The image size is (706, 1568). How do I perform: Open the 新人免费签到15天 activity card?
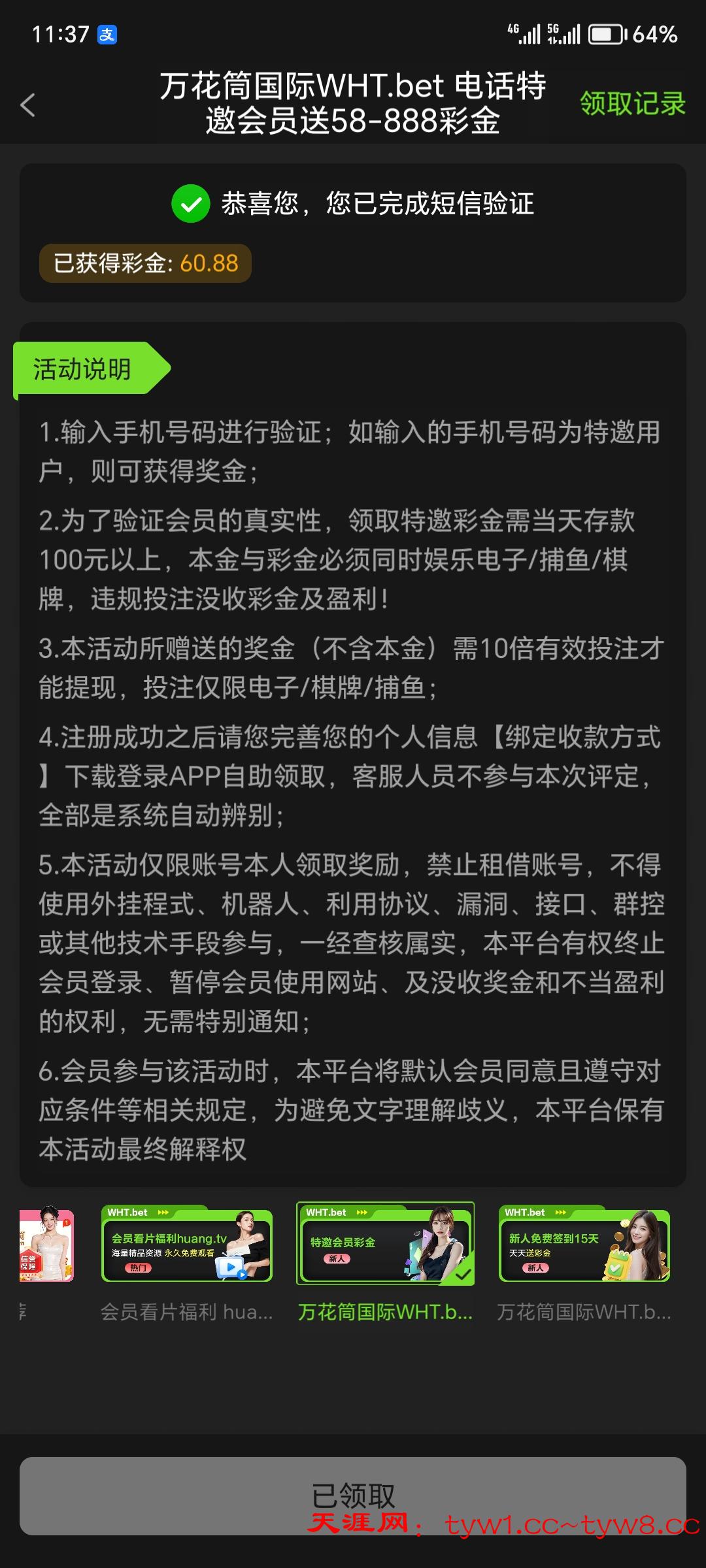pyautogui.click(x=584, y=1244)
